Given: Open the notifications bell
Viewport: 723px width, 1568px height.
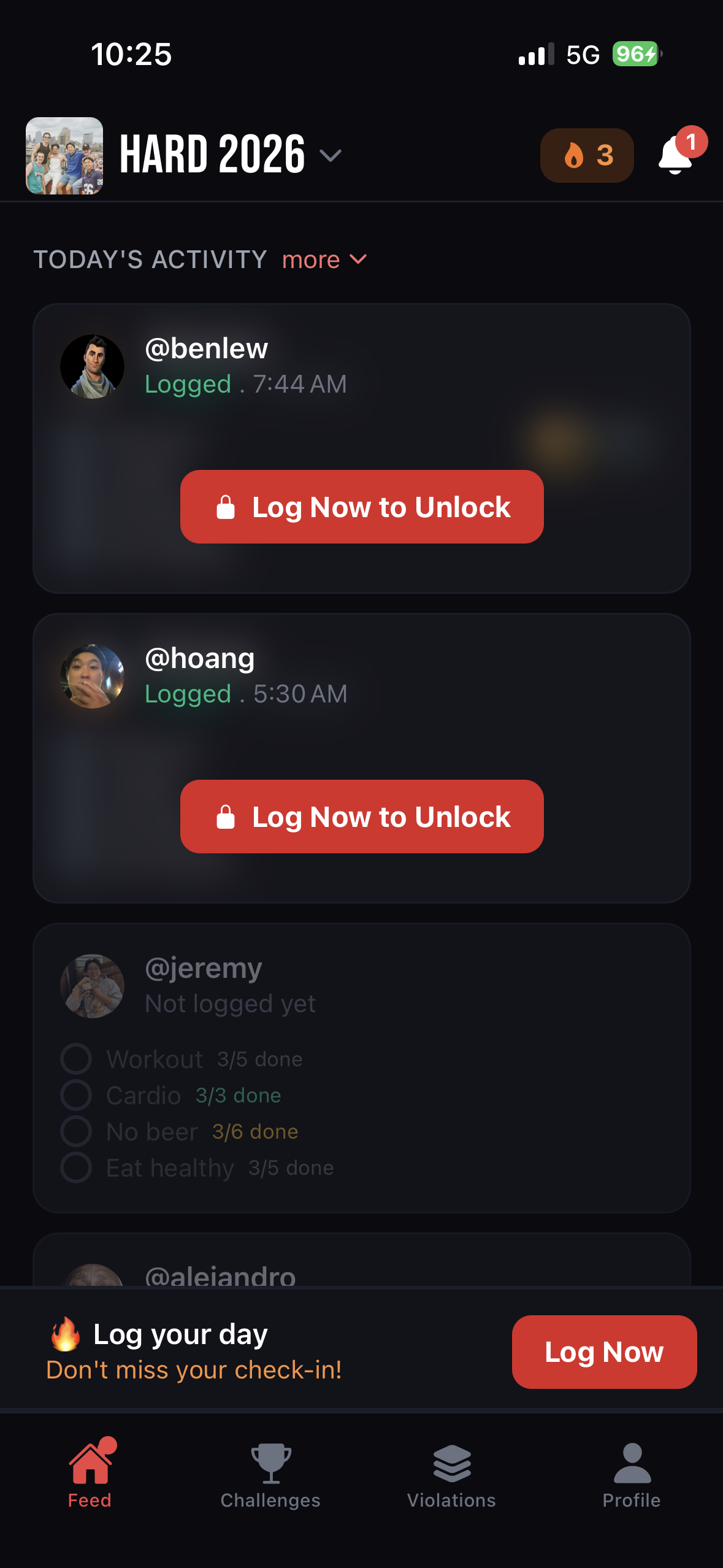Looking at the screenshot, I should (x=675, y=155).
